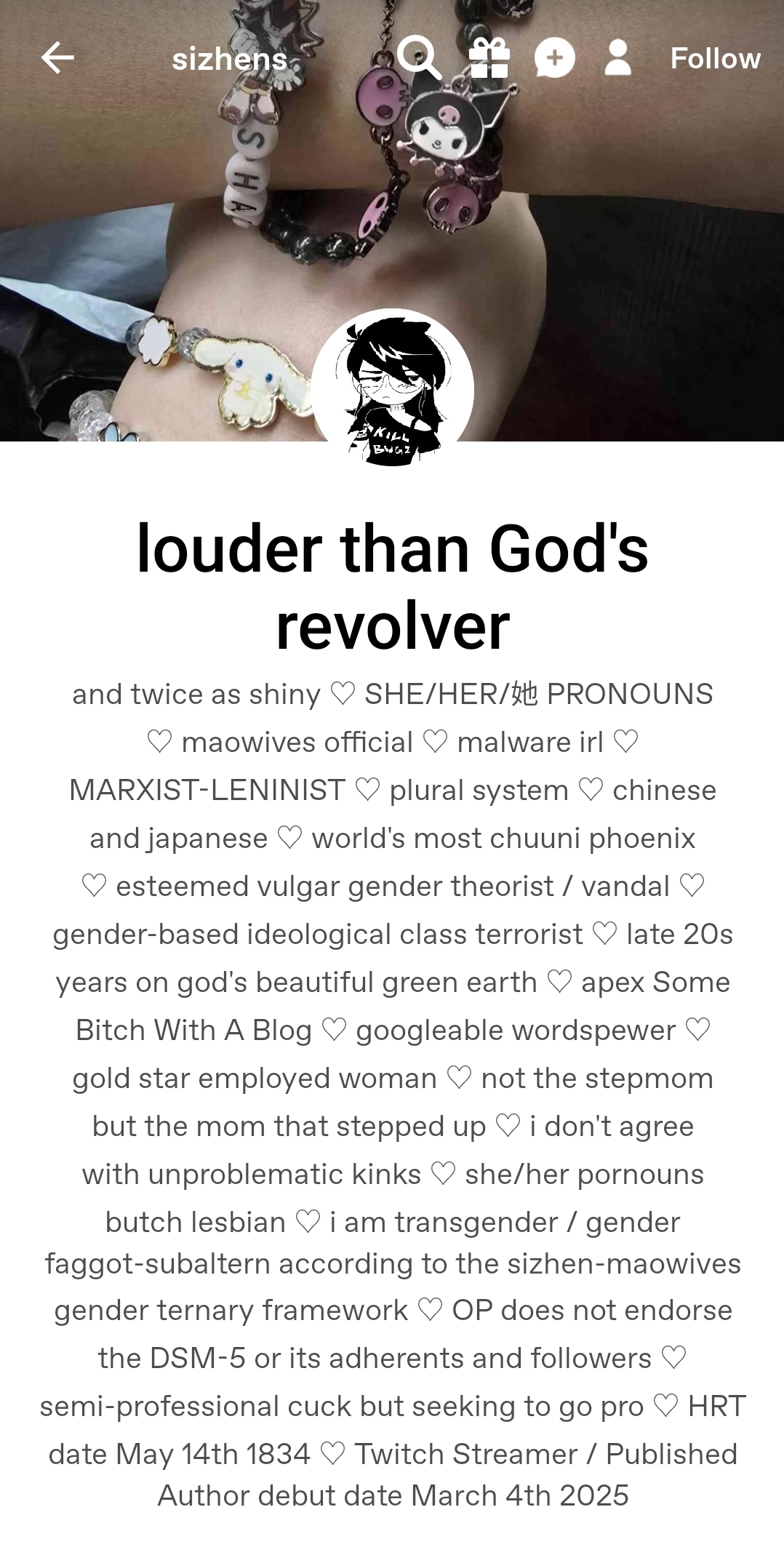
Task: Search the sizhens blog
Action: click(419, 57)
